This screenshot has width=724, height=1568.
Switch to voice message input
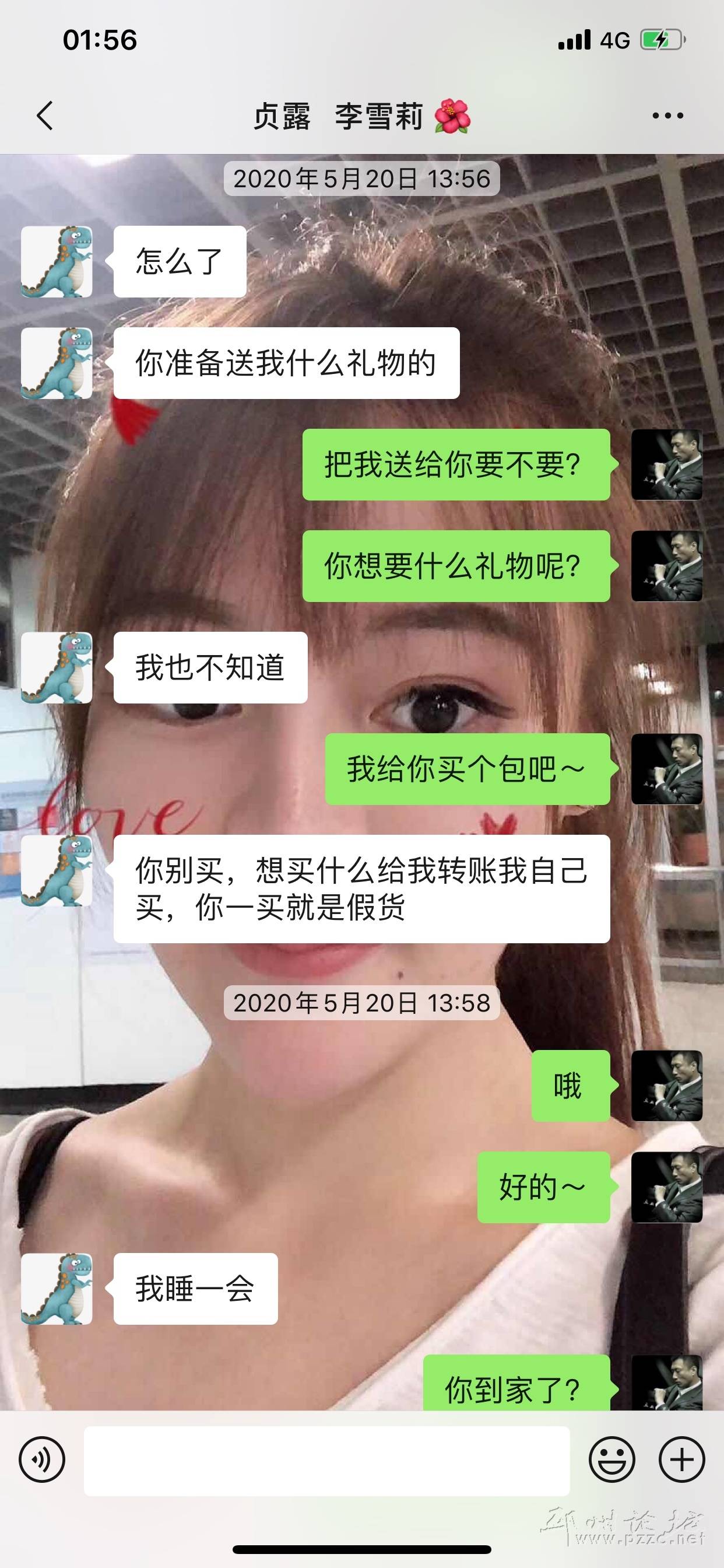coord(42,1459)
